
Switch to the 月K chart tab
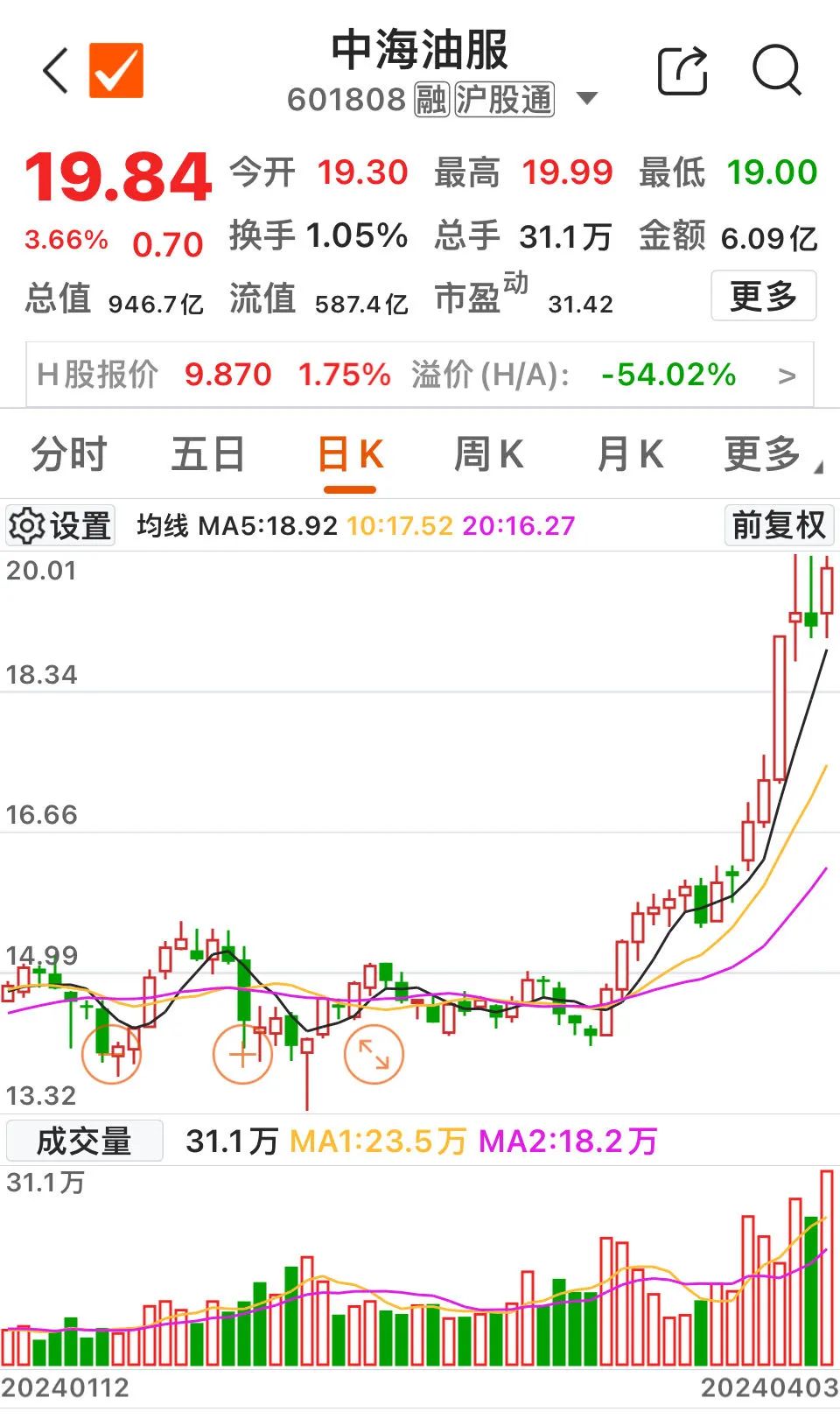[x=630, y=454]
